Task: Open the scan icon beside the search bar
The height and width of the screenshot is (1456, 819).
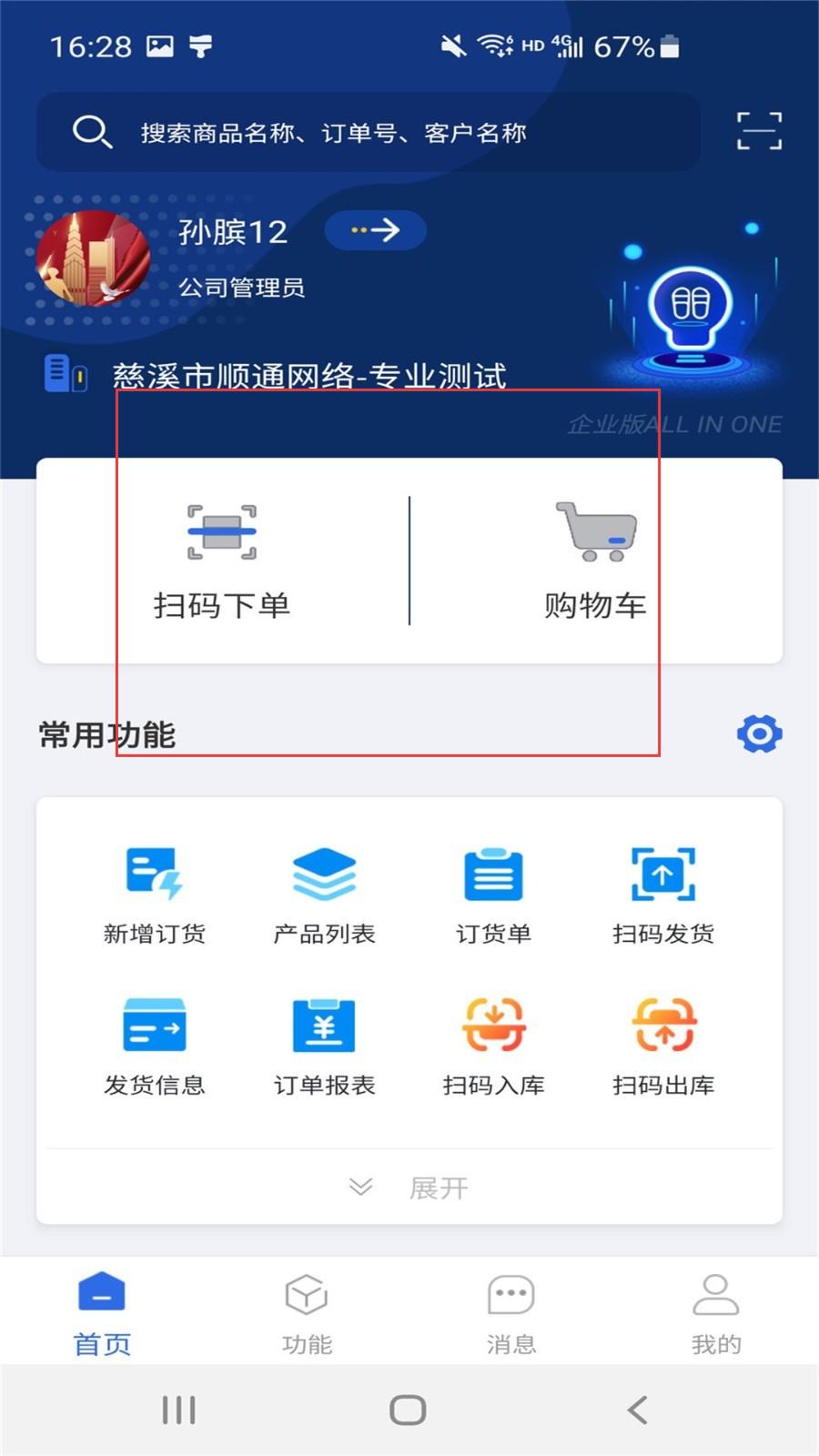Action: (x=759, y=131)
